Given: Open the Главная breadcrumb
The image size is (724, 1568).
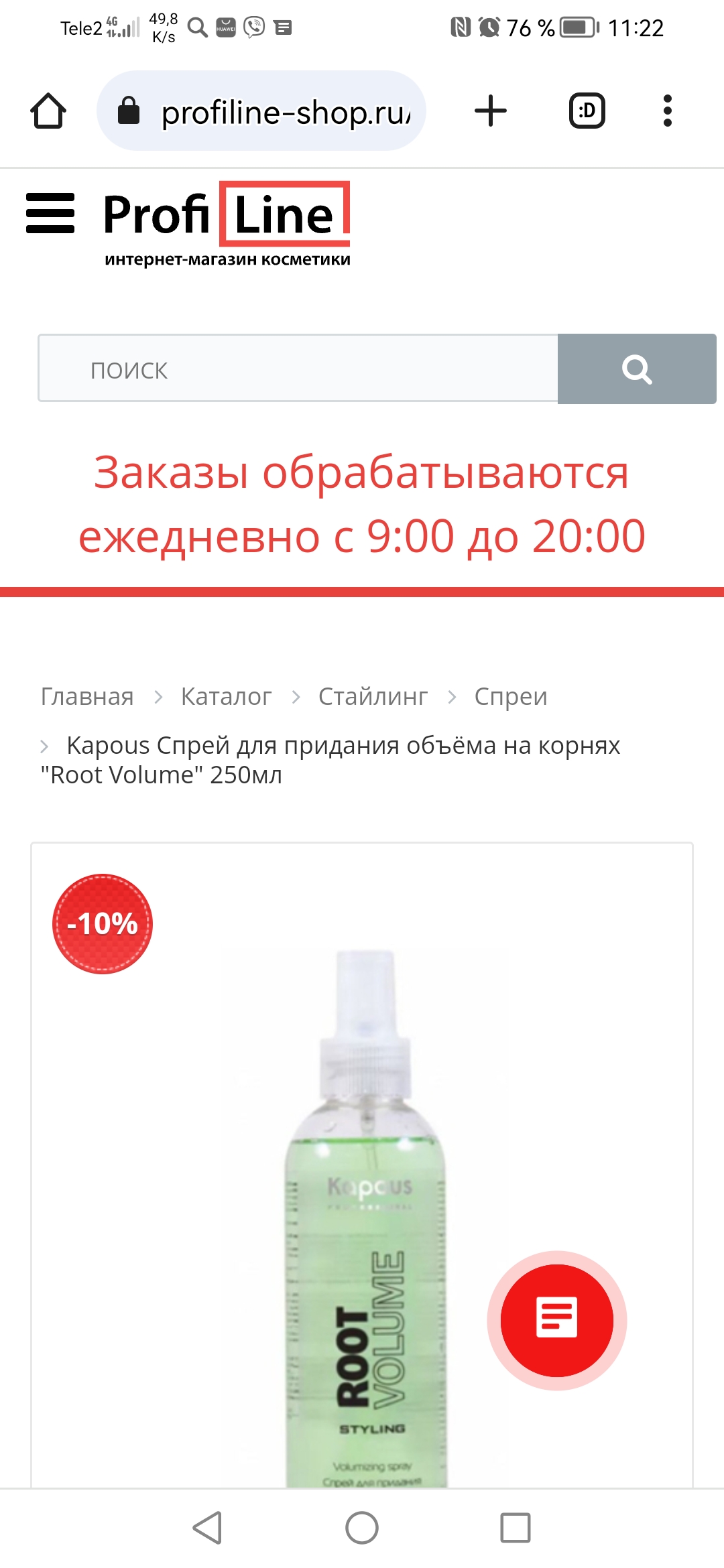Looking at the screenshot, I should click(87, 697).
